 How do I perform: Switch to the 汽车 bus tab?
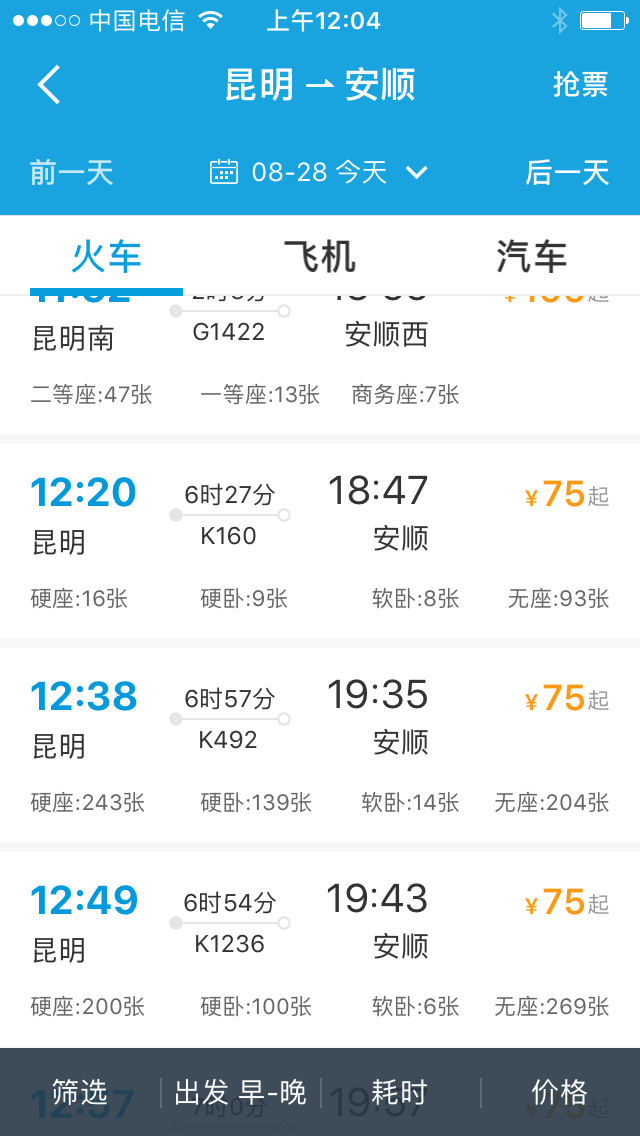point(531,256)
